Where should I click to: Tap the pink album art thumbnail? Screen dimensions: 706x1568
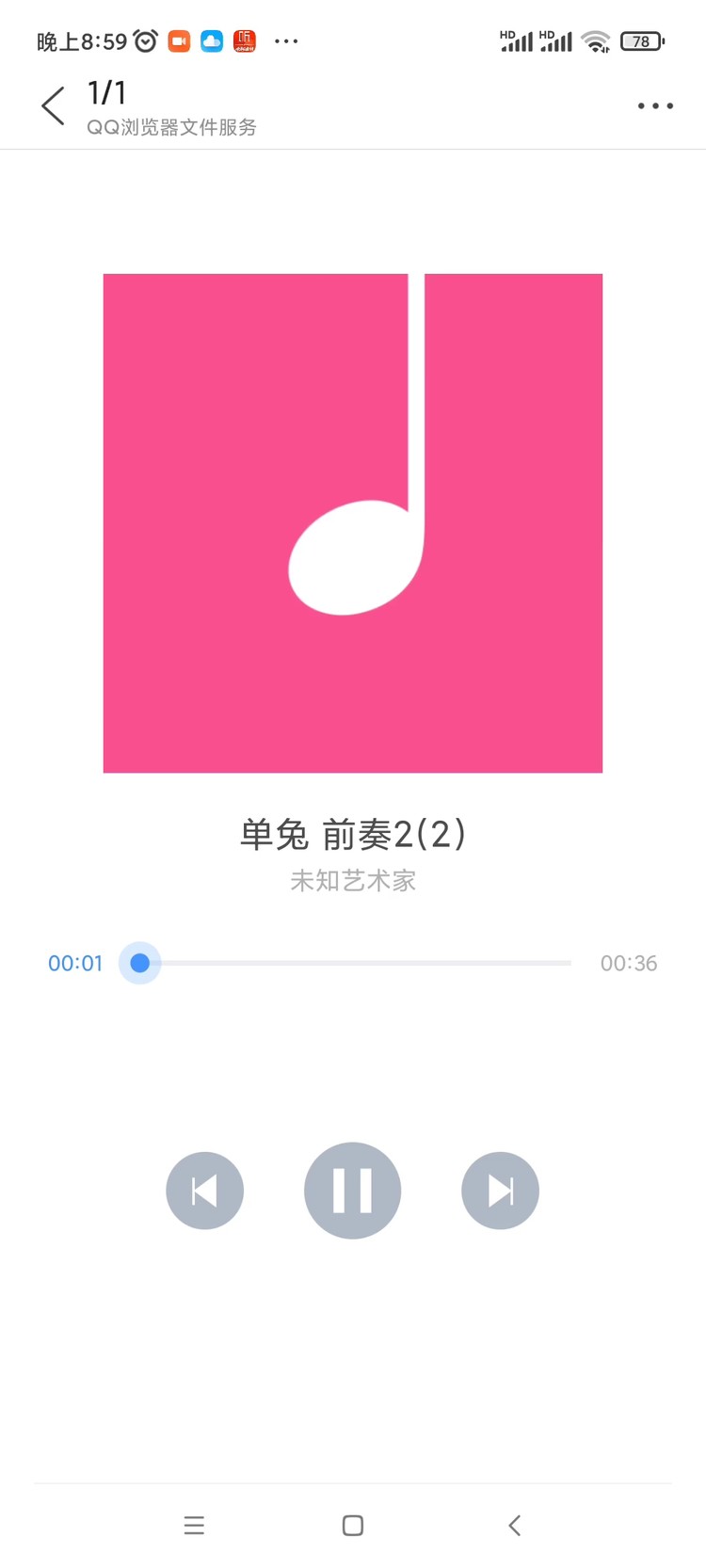tap(352, 522)
